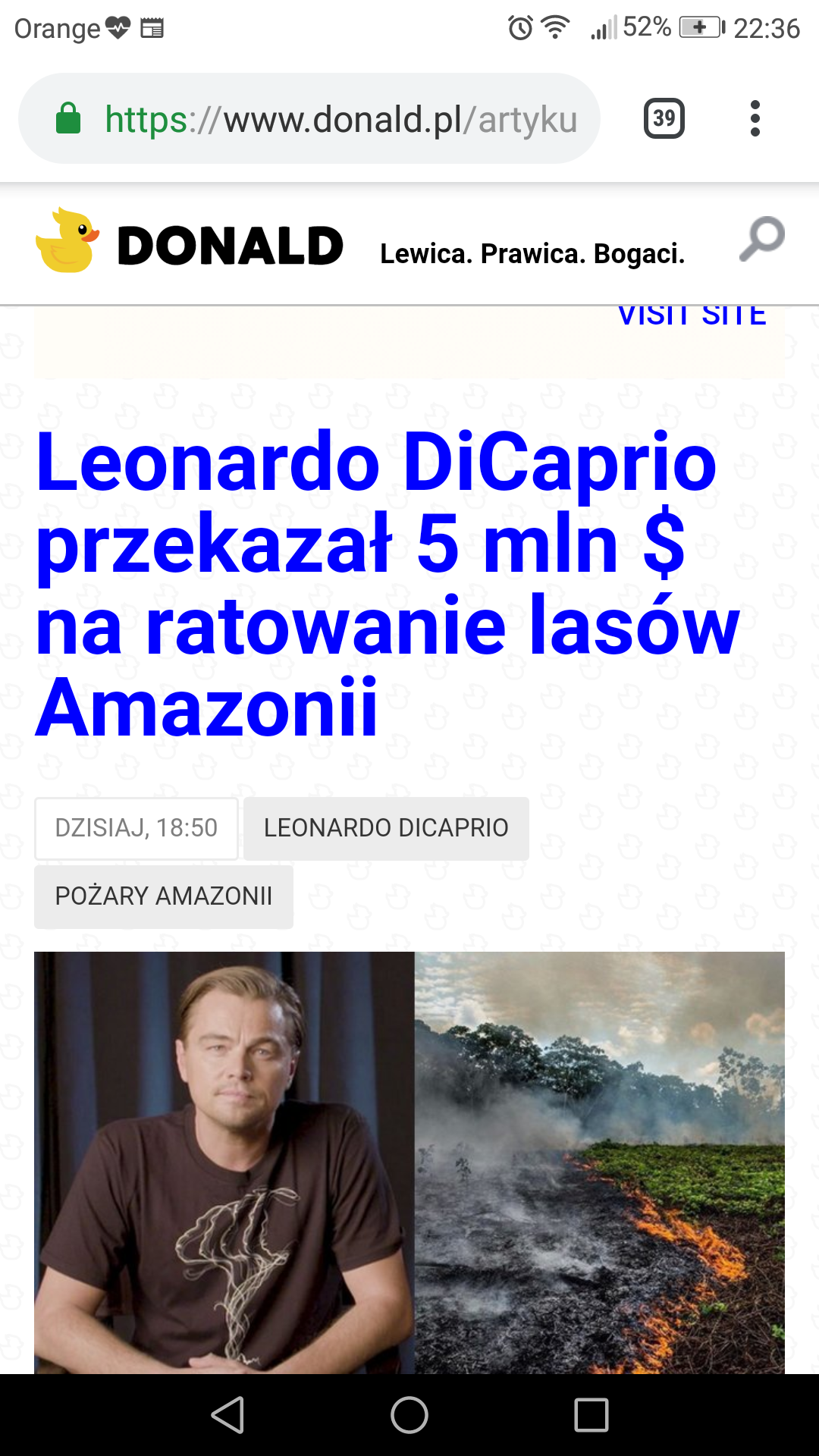Go back using the system back button
The image size is (819, 1456).
[227, 1415]
